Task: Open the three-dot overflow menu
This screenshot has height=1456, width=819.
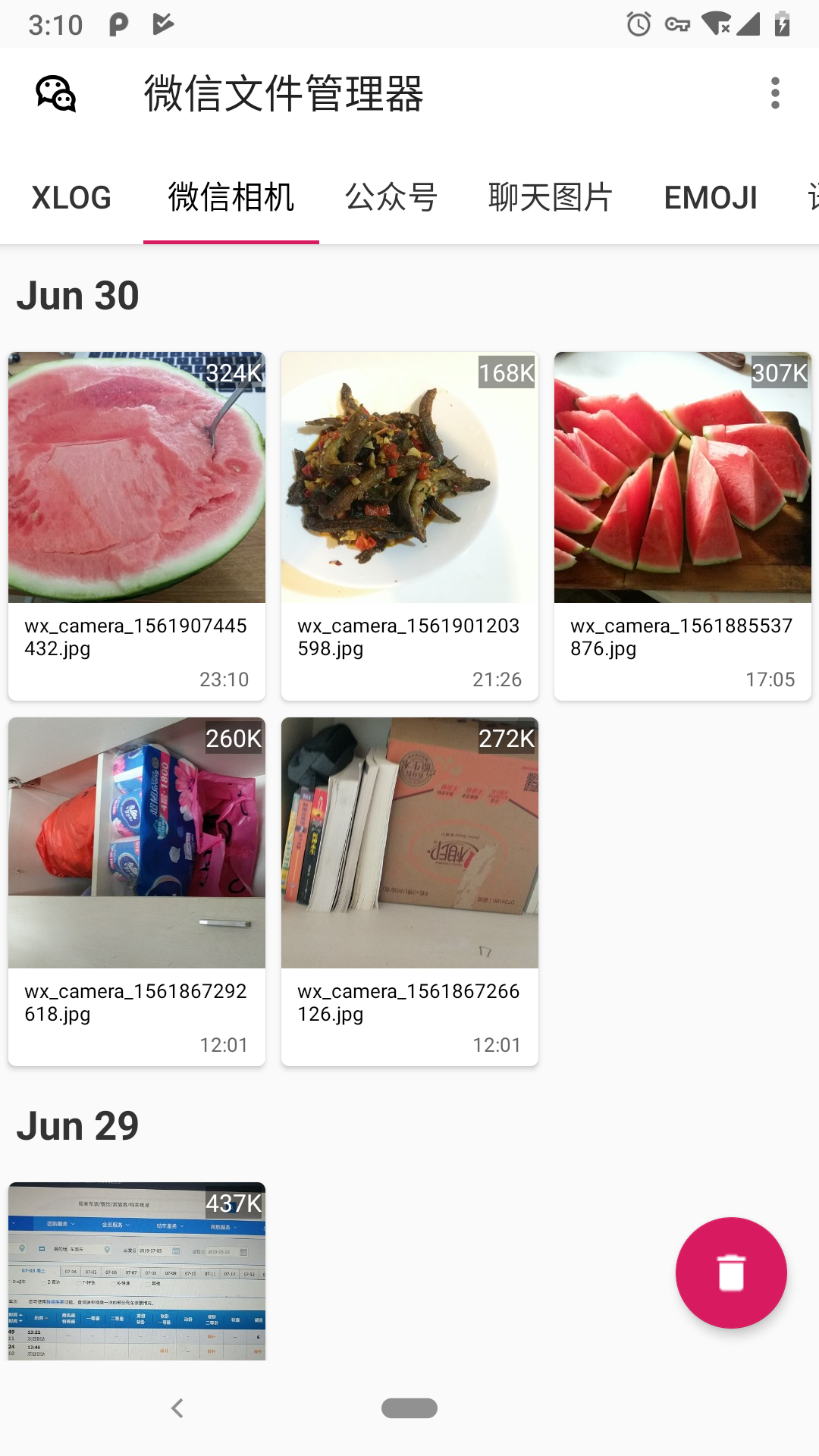Action: (774, 93)
